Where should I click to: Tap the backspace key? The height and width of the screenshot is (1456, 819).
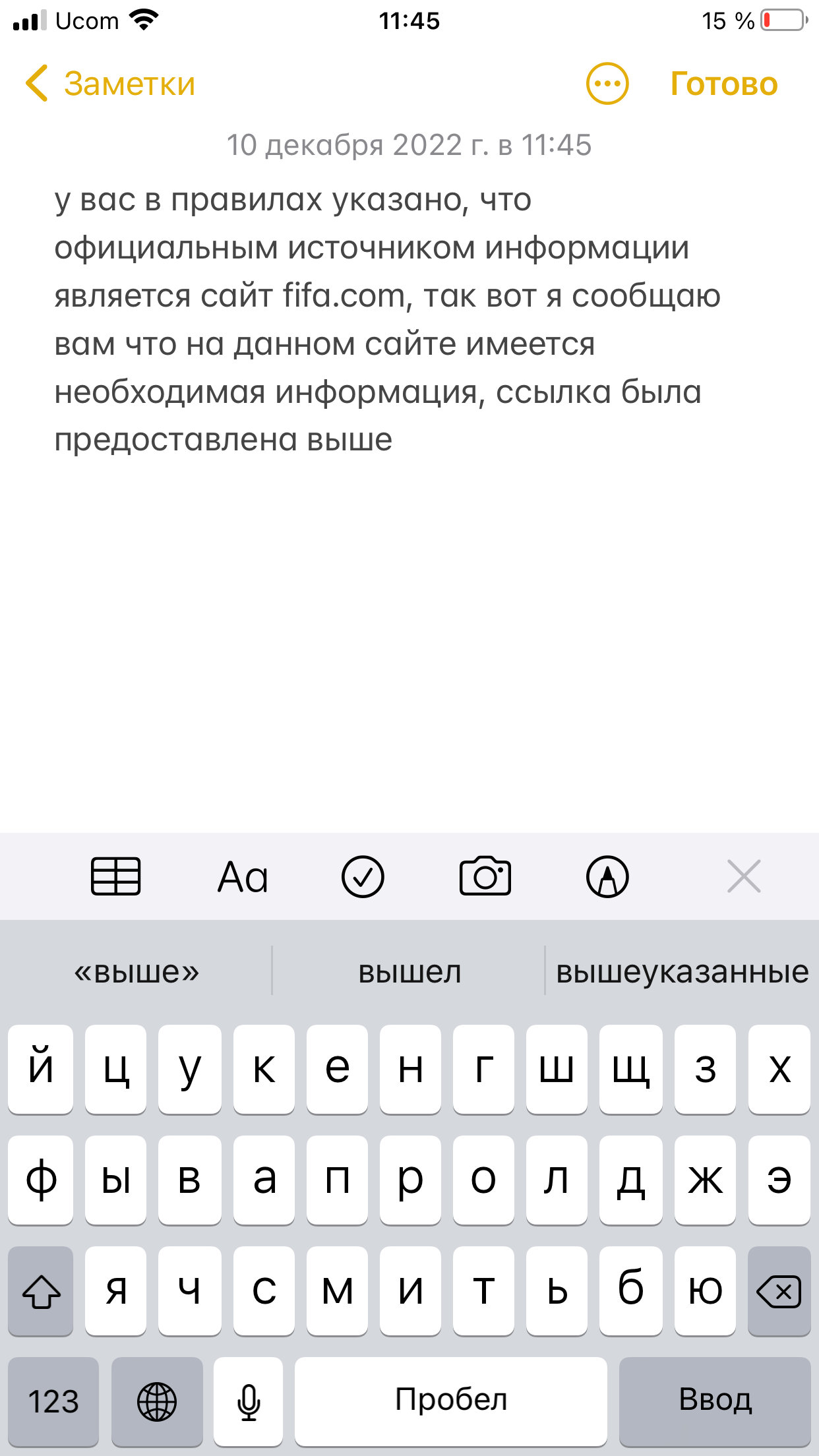tap(779, 1291)
